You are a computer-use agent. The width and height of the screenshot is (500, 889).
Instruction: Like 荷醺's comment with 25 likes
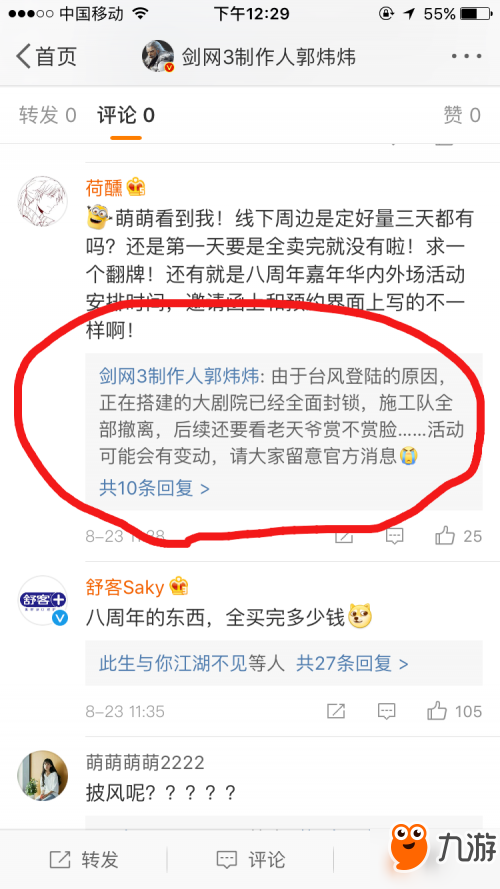click(458, 536)
